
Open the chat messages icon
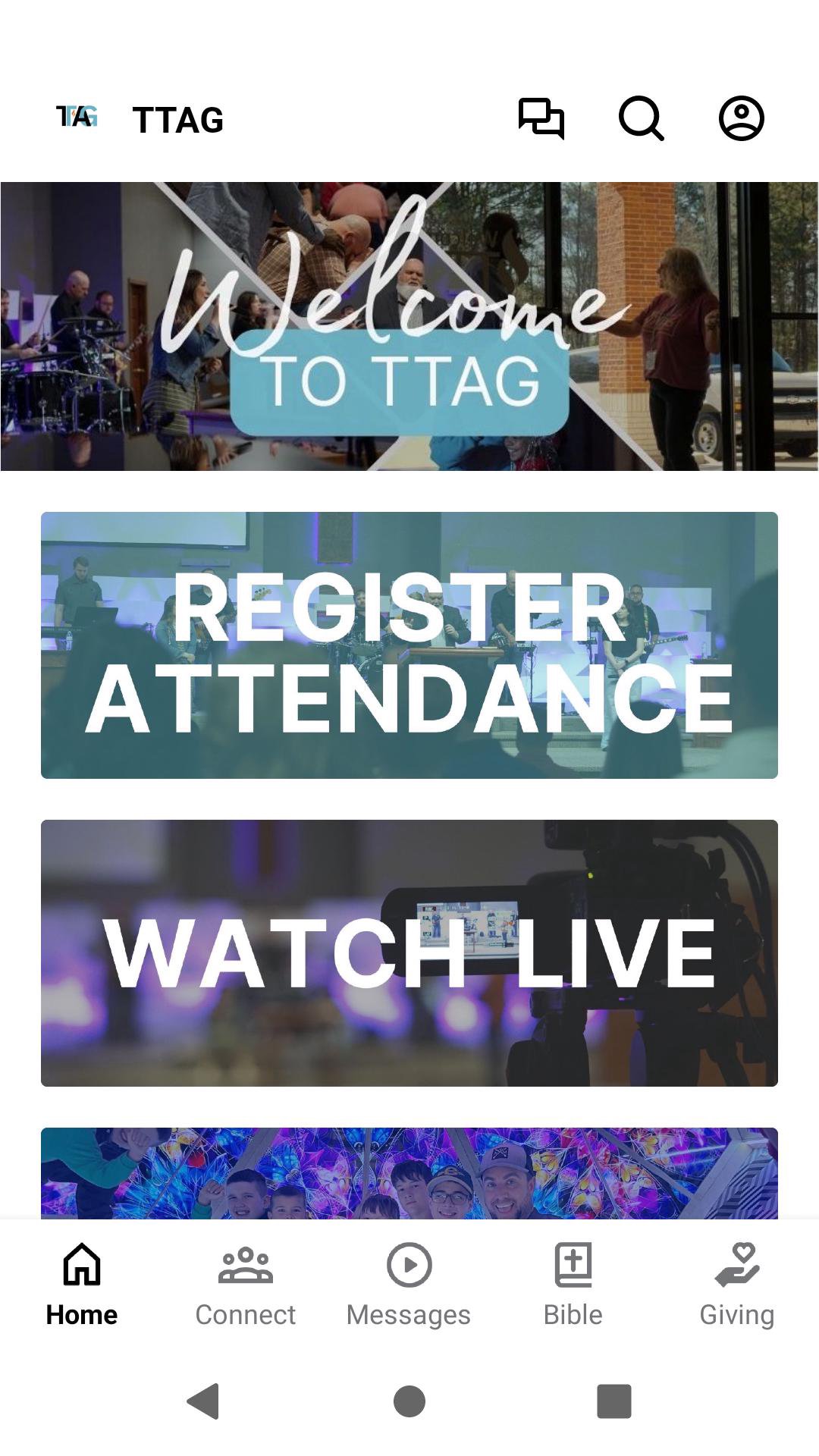[x=541, y=118]
